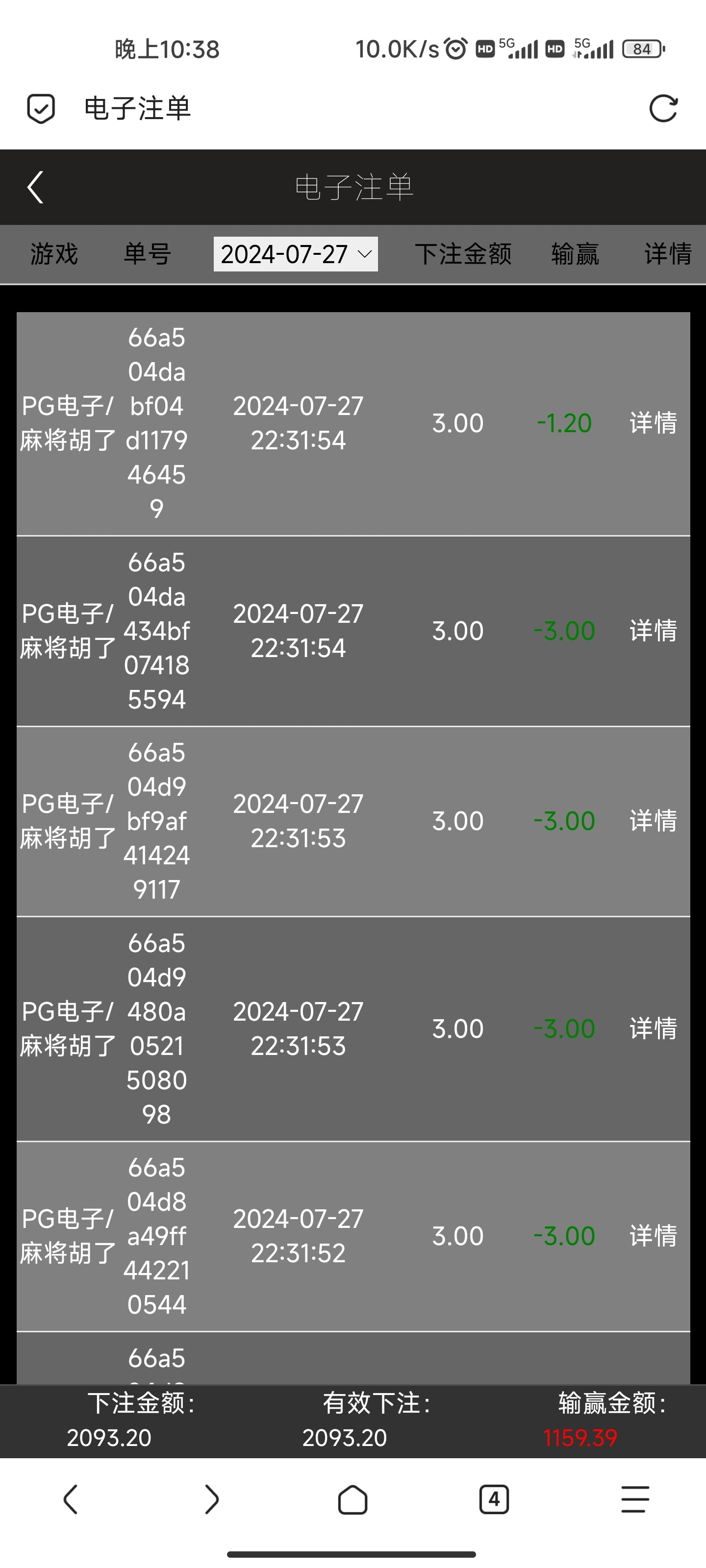Reload the page with the refresh icon

[663, 109]
